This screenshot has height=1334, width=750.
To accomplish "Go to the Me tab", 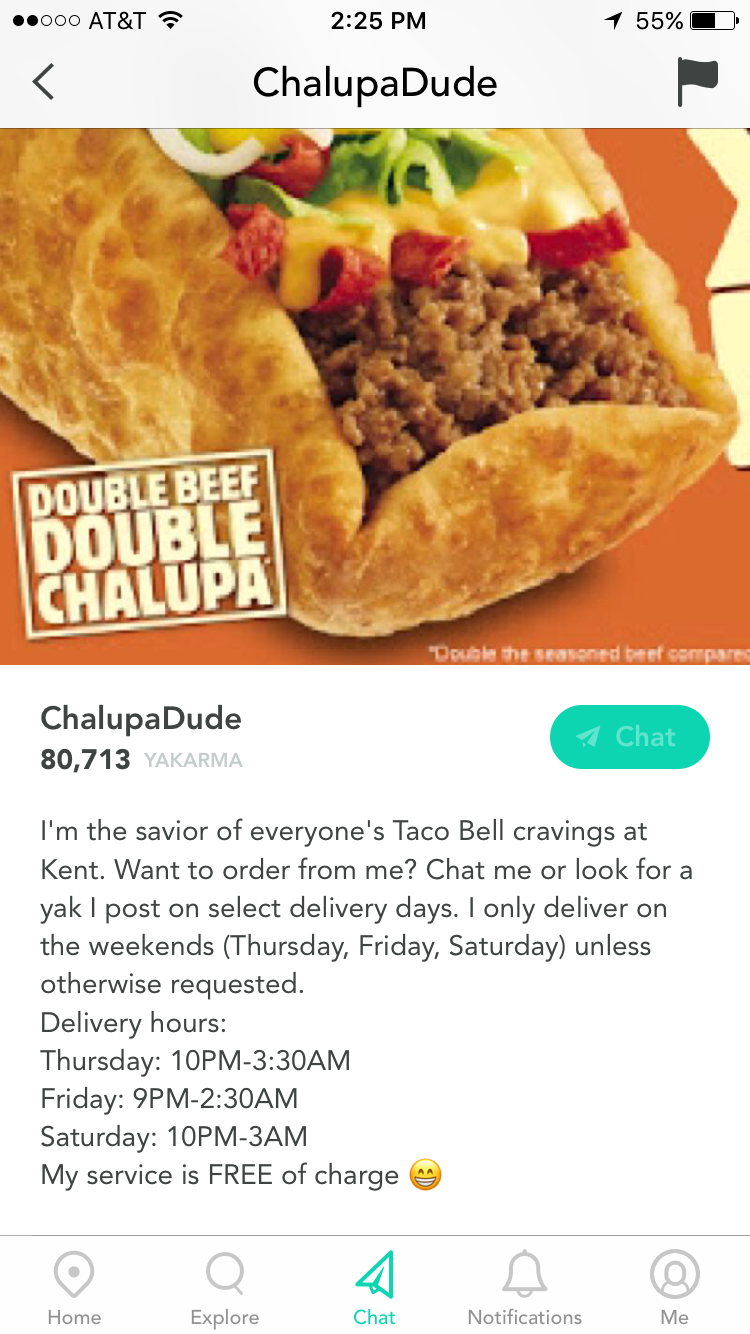I will coord(675,1289).
